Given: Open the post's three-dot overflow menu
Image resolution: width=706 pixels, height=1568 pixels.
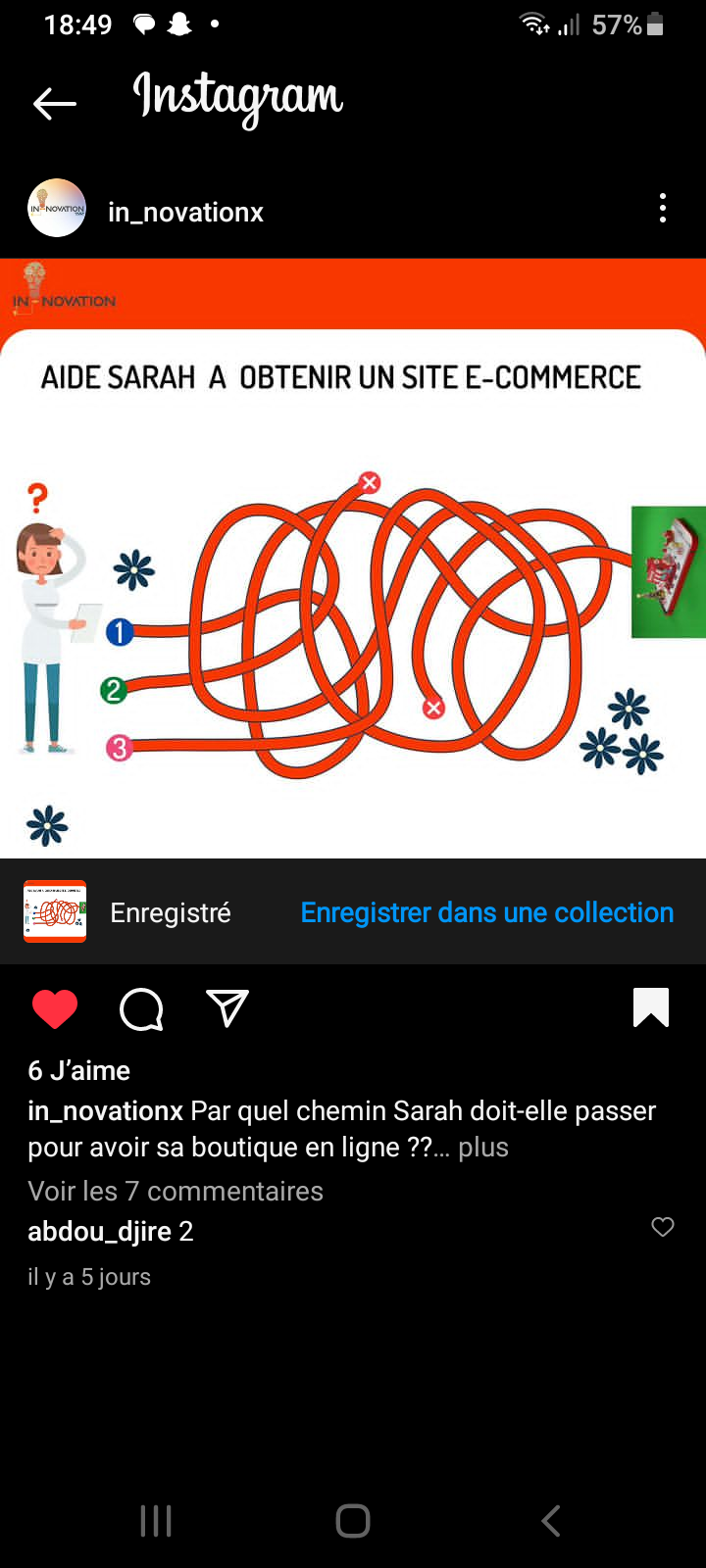Looking at the screenshot, I should (x=663, y=208).
